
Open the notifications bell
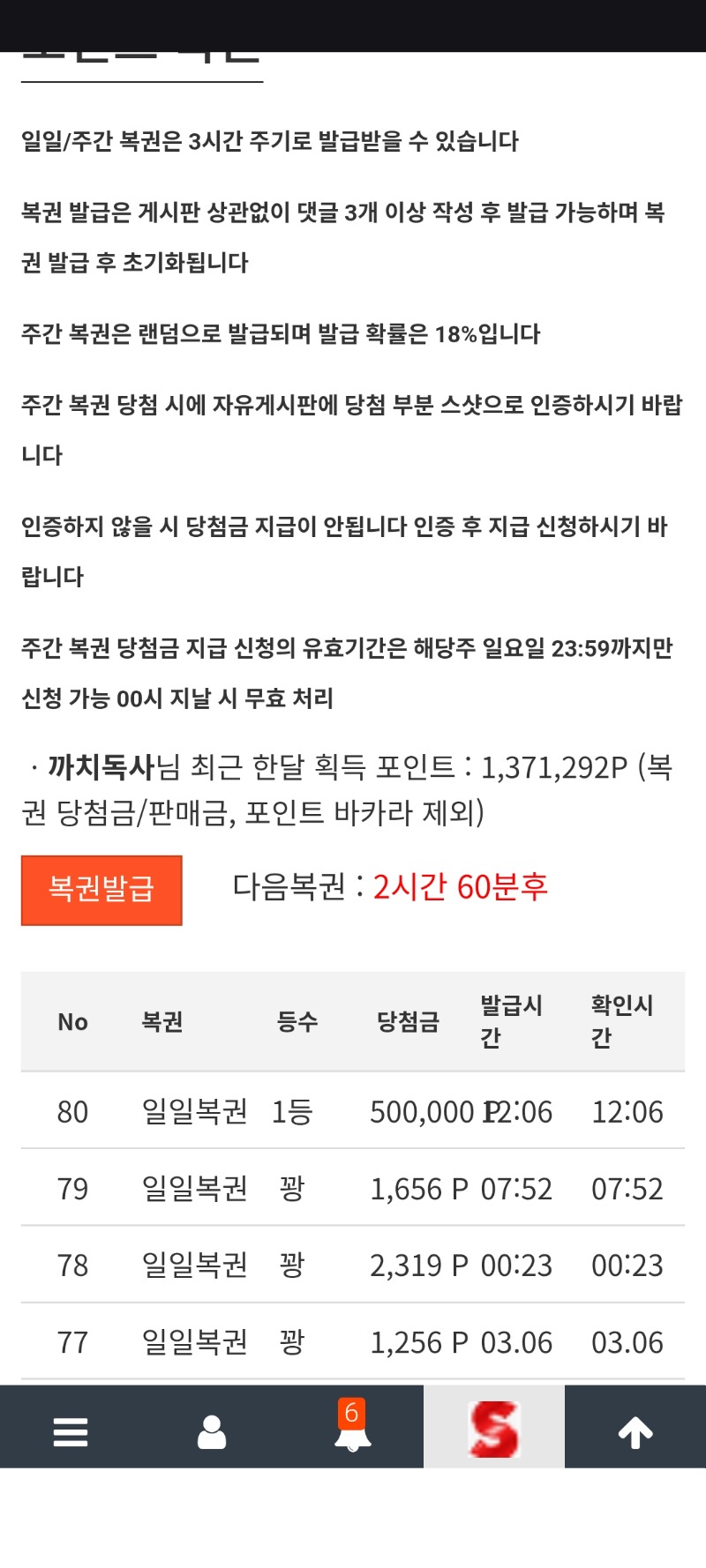(353, 1430)
